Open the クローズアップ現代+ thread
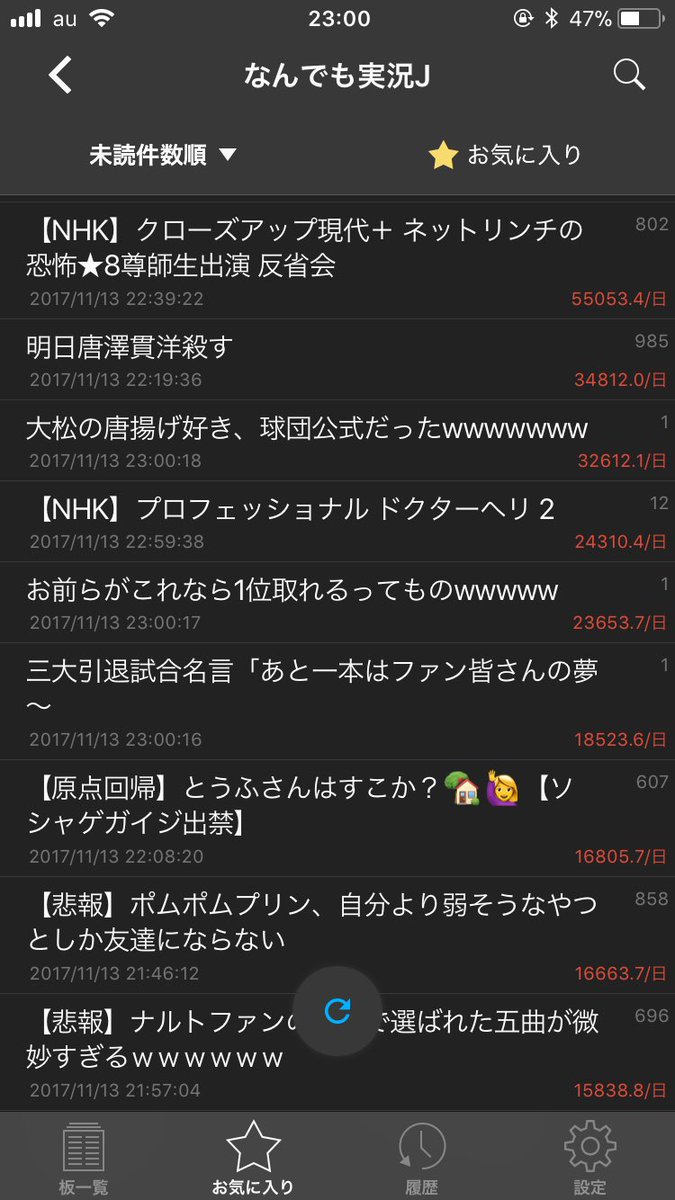Image resolution: width=675 pixels, height=1200 pixels. pyautogui.click(x=337, y=261)
